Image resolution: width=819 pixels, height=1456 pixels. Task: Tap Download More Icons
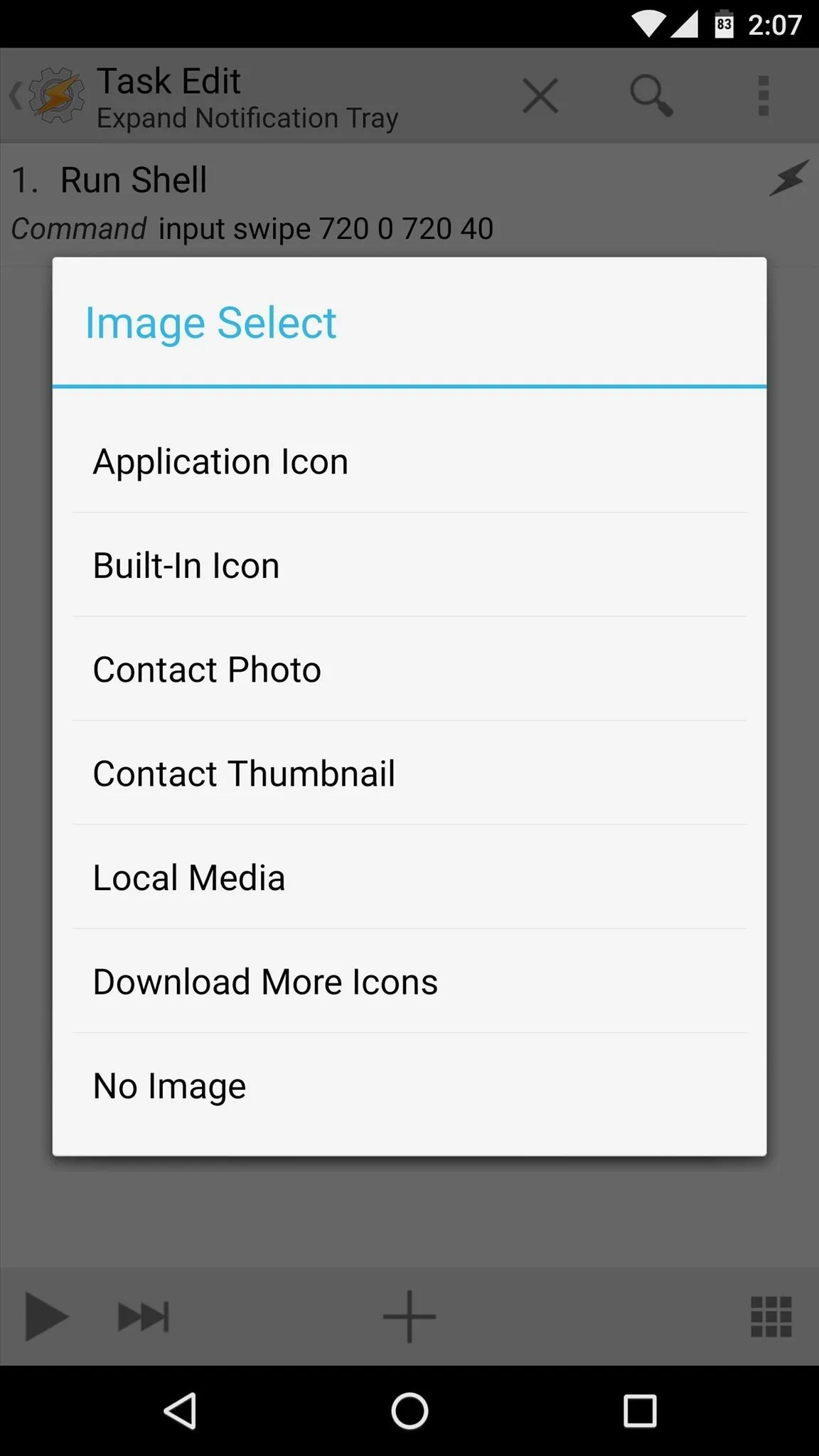409,981
